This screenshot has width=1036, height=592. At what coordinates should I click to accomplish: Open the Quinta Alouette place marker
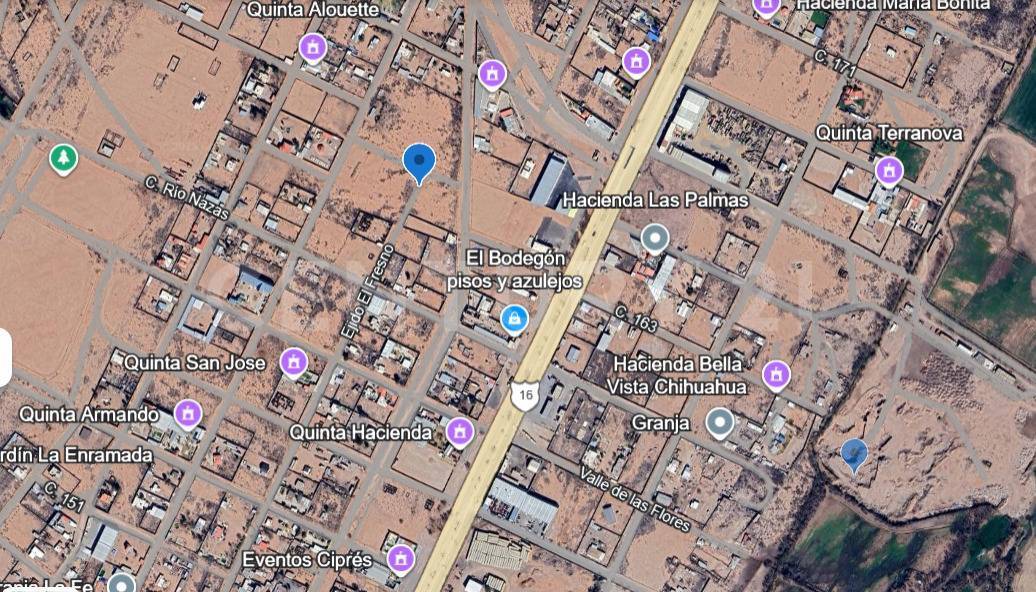point(313,46)
